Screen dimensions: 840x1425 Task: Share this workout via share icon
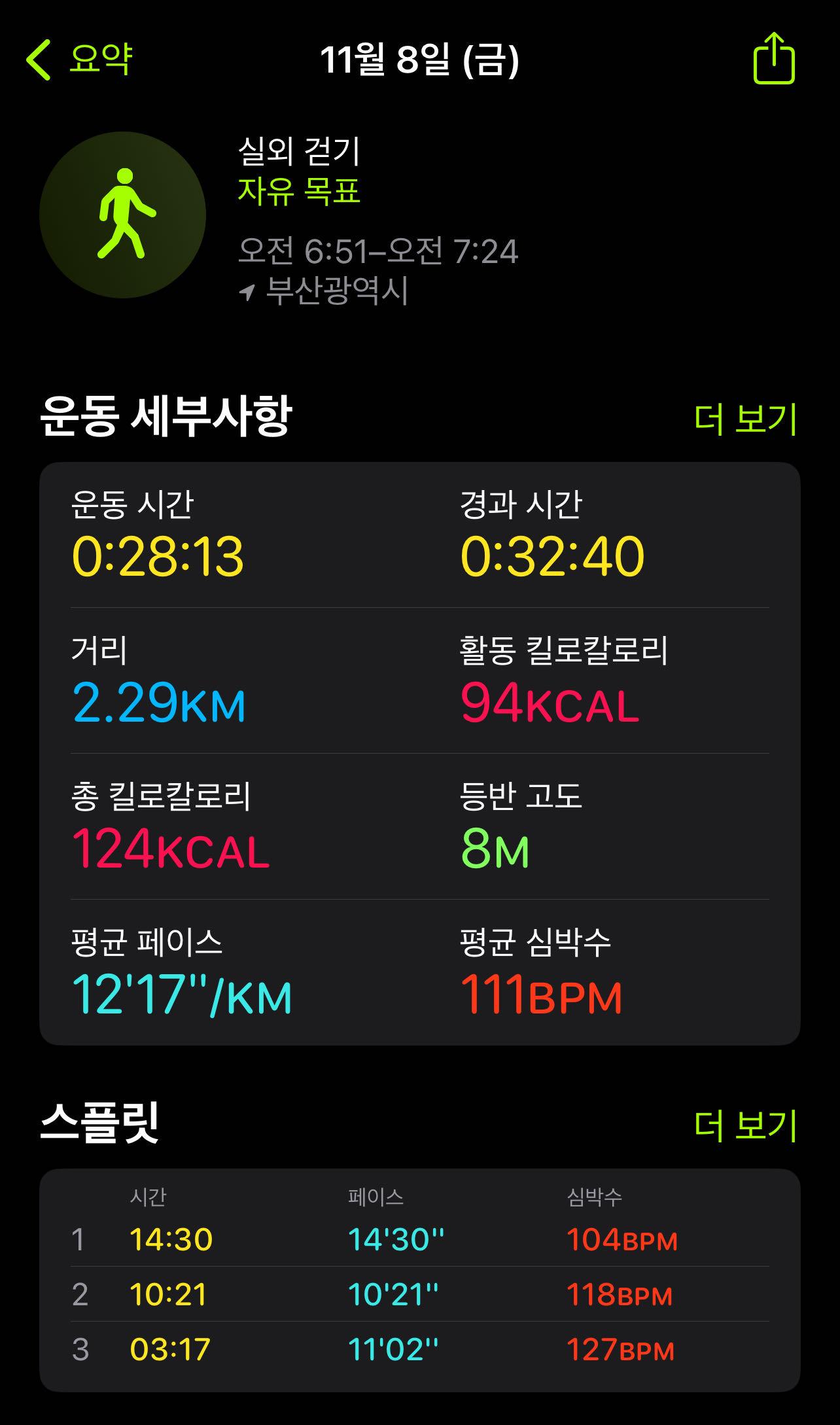(773, 60)
